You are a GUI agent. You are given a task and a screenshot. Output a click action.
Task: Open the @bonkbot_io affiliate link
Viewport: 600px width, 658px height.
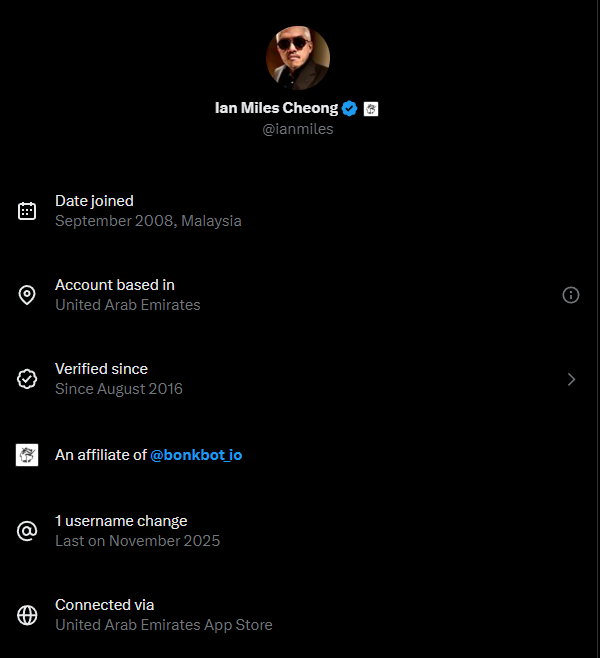tap(196, 455)
